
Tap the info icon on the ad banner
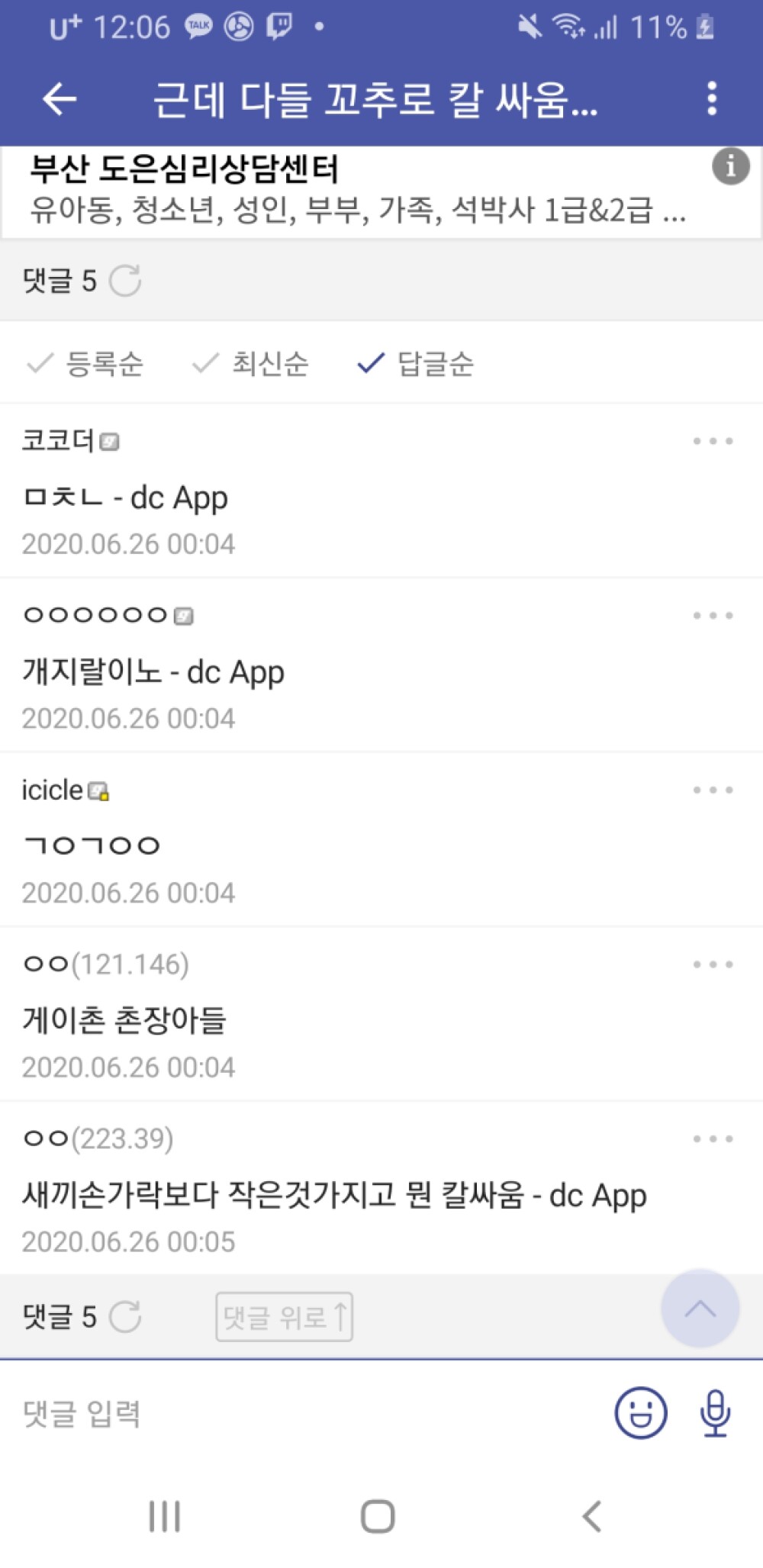click(731, 167)
